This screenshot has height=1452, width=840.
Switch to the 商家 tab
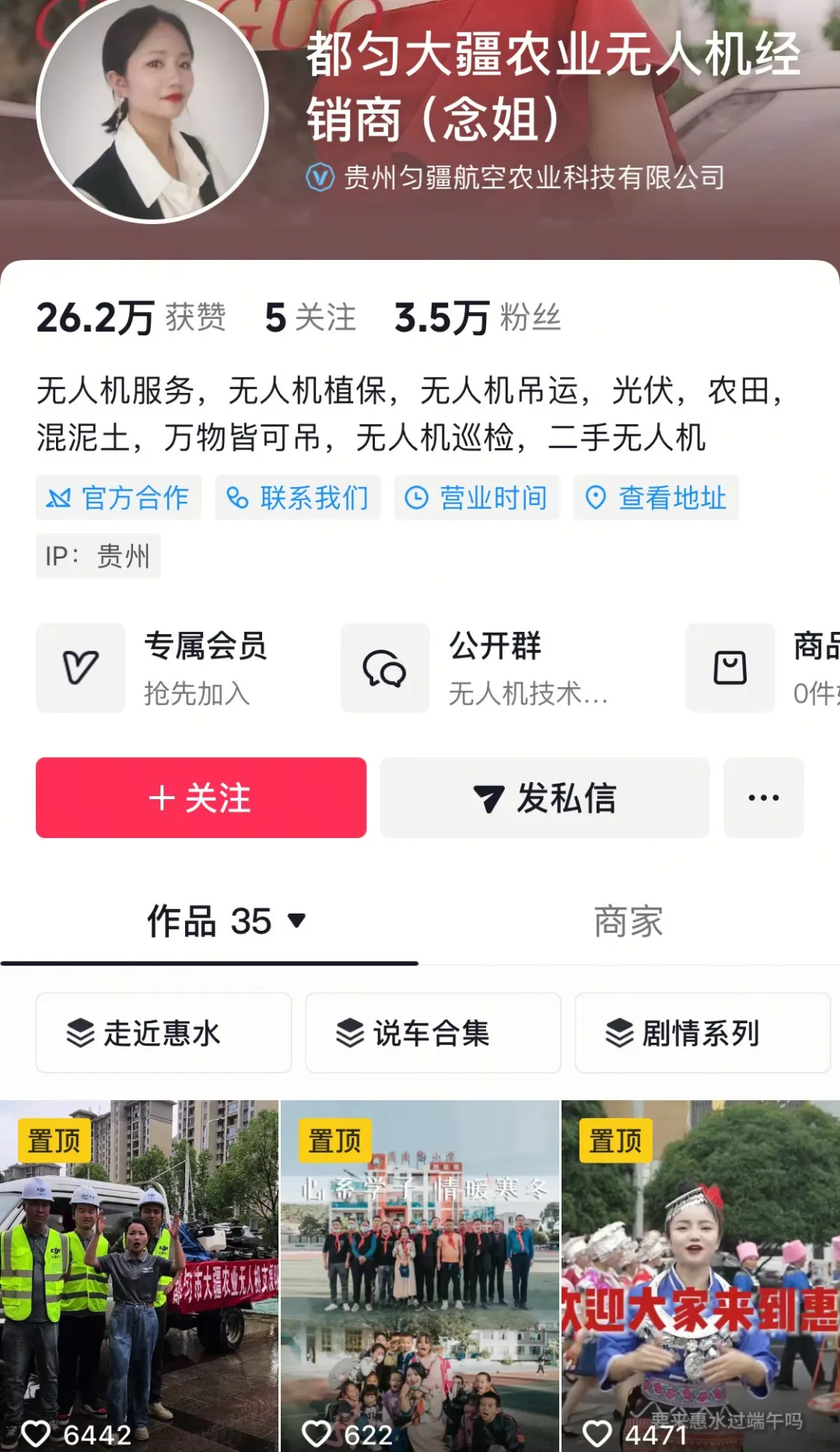pos(628,921)
